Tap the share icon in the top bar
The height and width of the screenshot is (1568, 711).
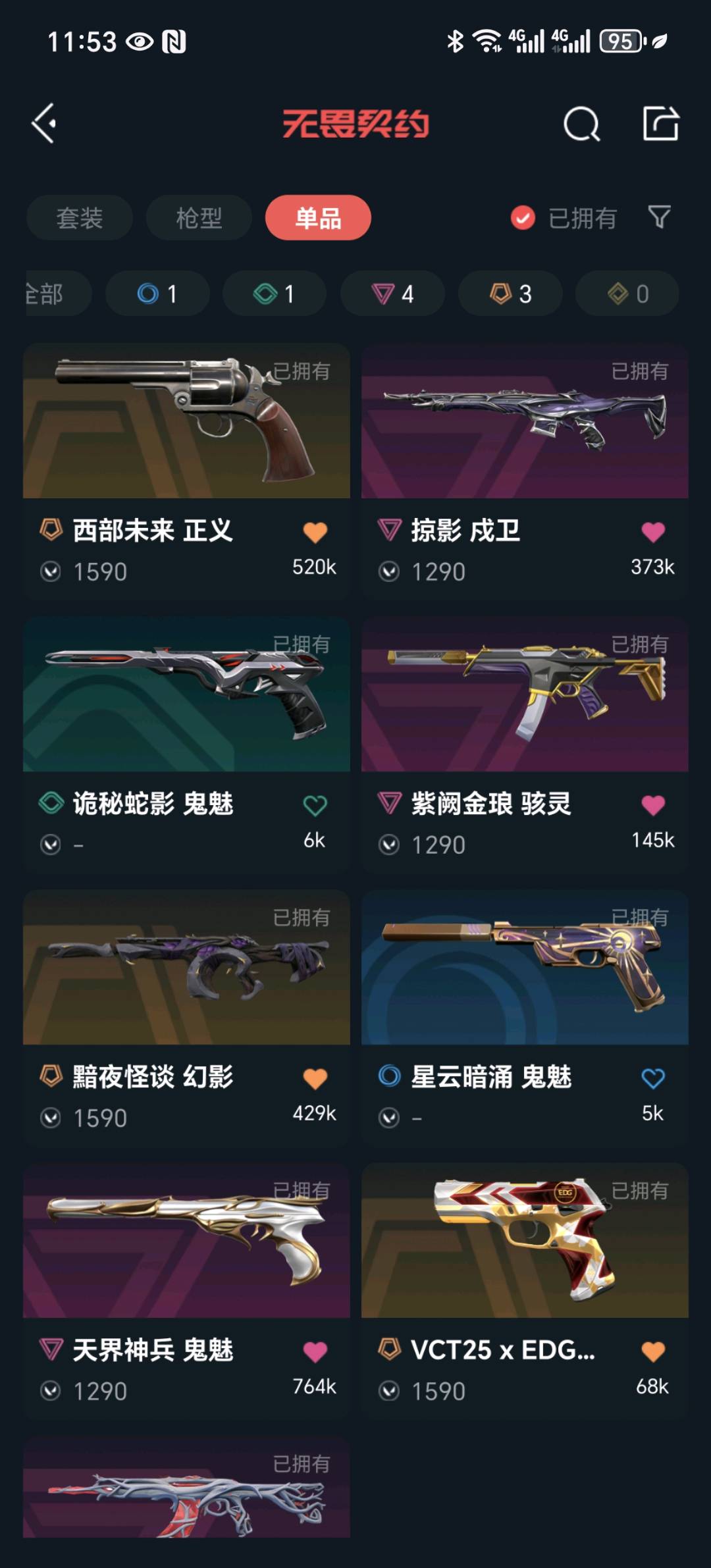(x=660, y=123)
